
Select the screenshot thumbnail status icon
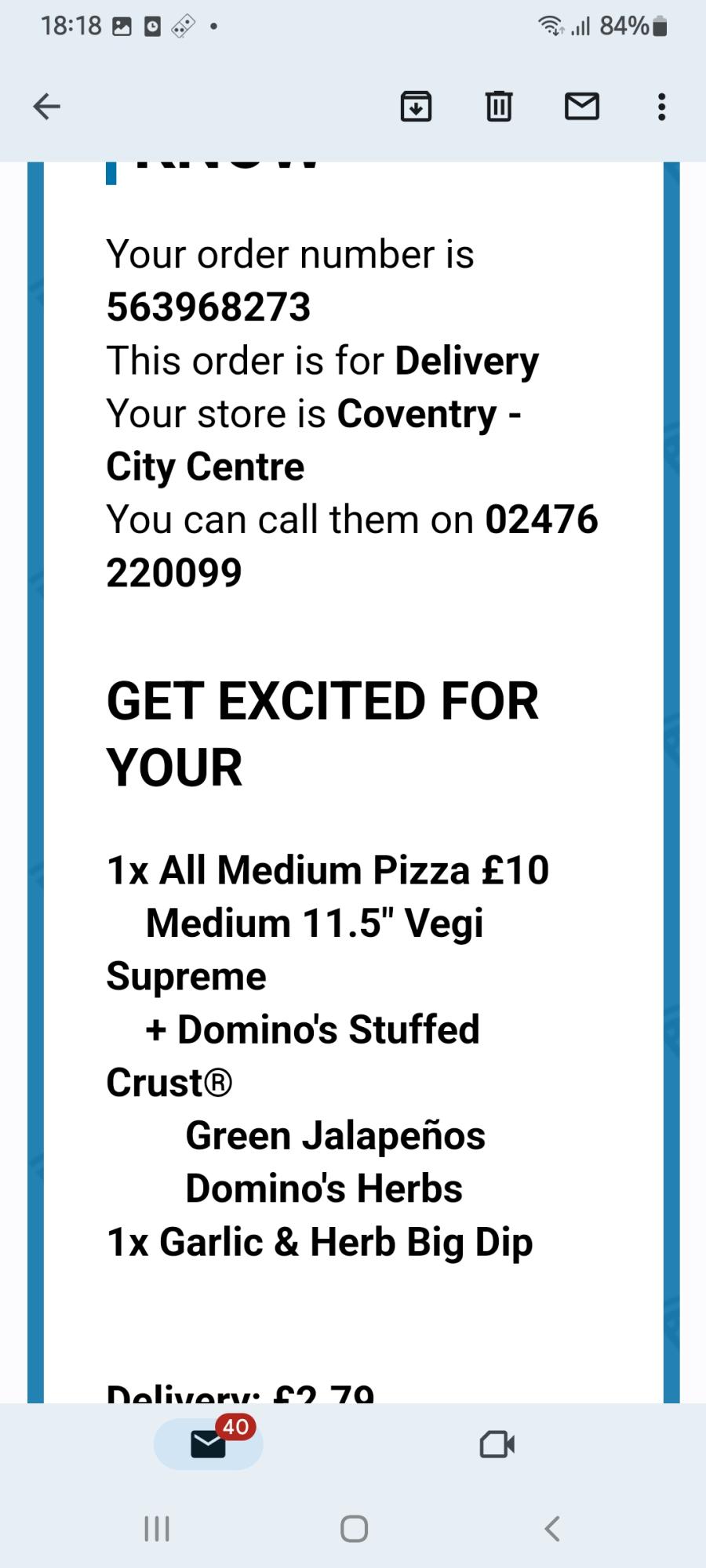click(x=122, y=26)
